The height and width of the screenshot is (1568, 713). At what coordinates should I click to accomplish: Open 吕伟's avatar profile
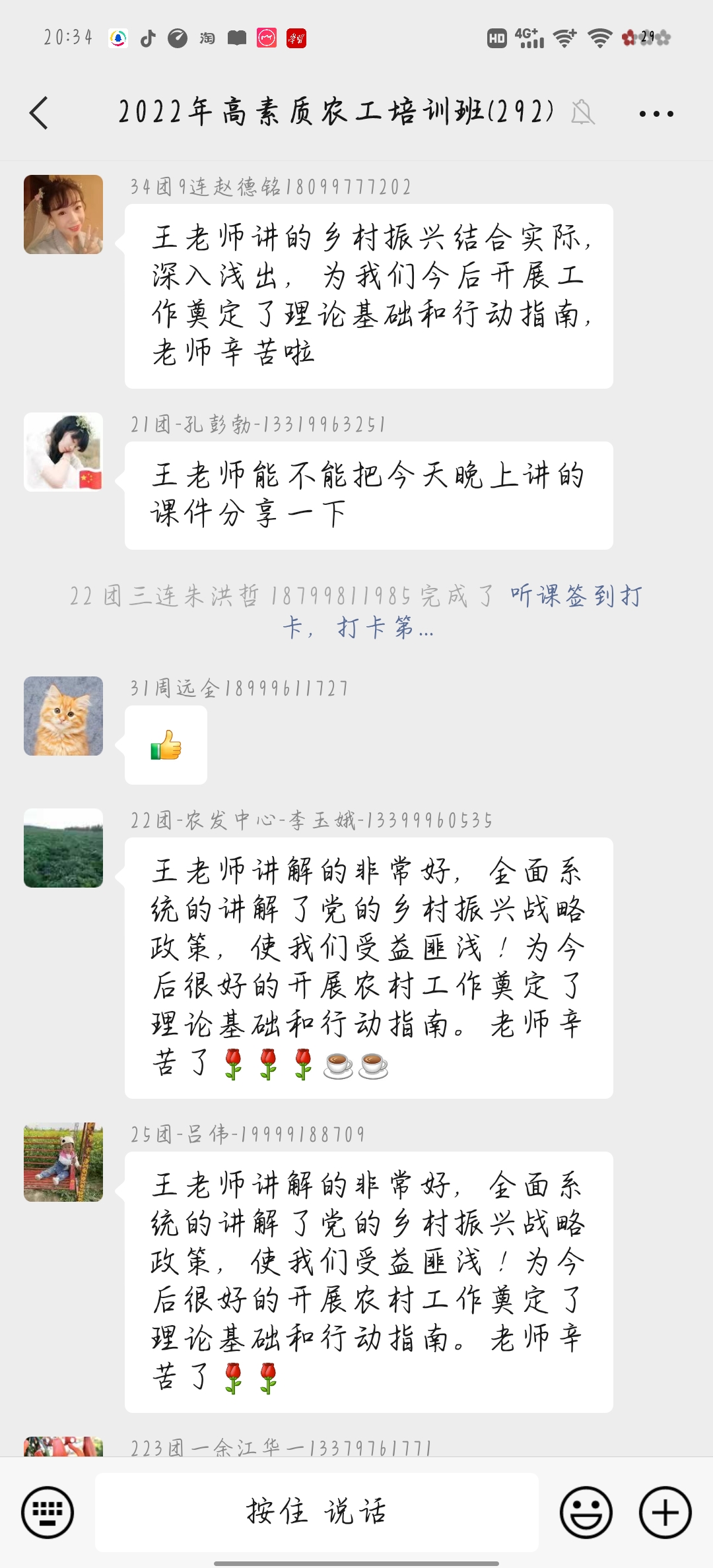(x=63, y=1162)
